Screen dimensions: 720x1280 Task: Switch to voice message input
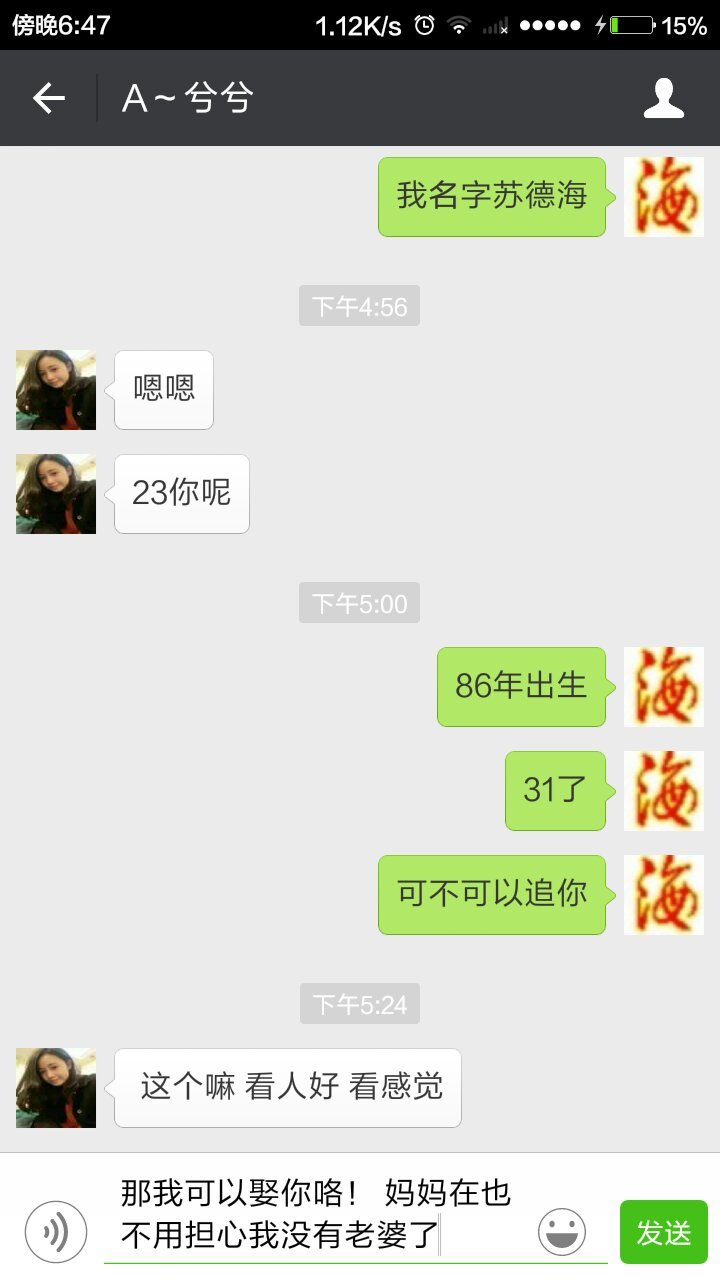[56, 1231]
